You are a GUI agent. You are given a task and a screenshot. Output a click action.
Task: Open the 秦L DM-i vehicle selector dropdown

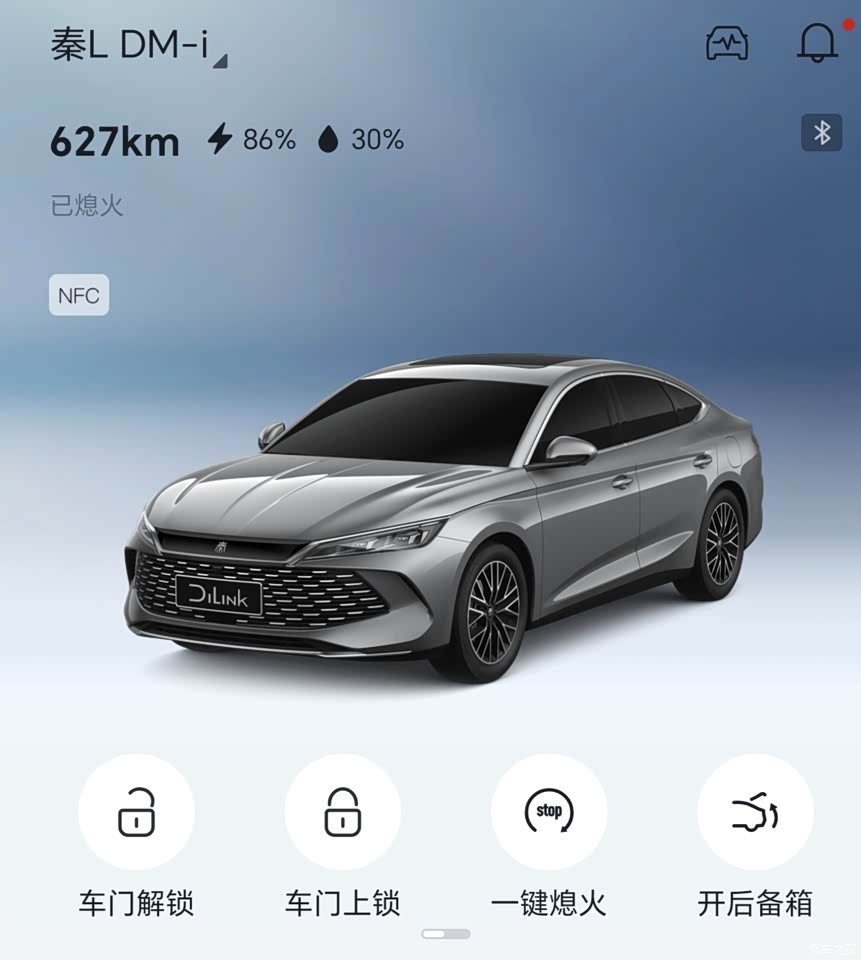click(140, 46)
